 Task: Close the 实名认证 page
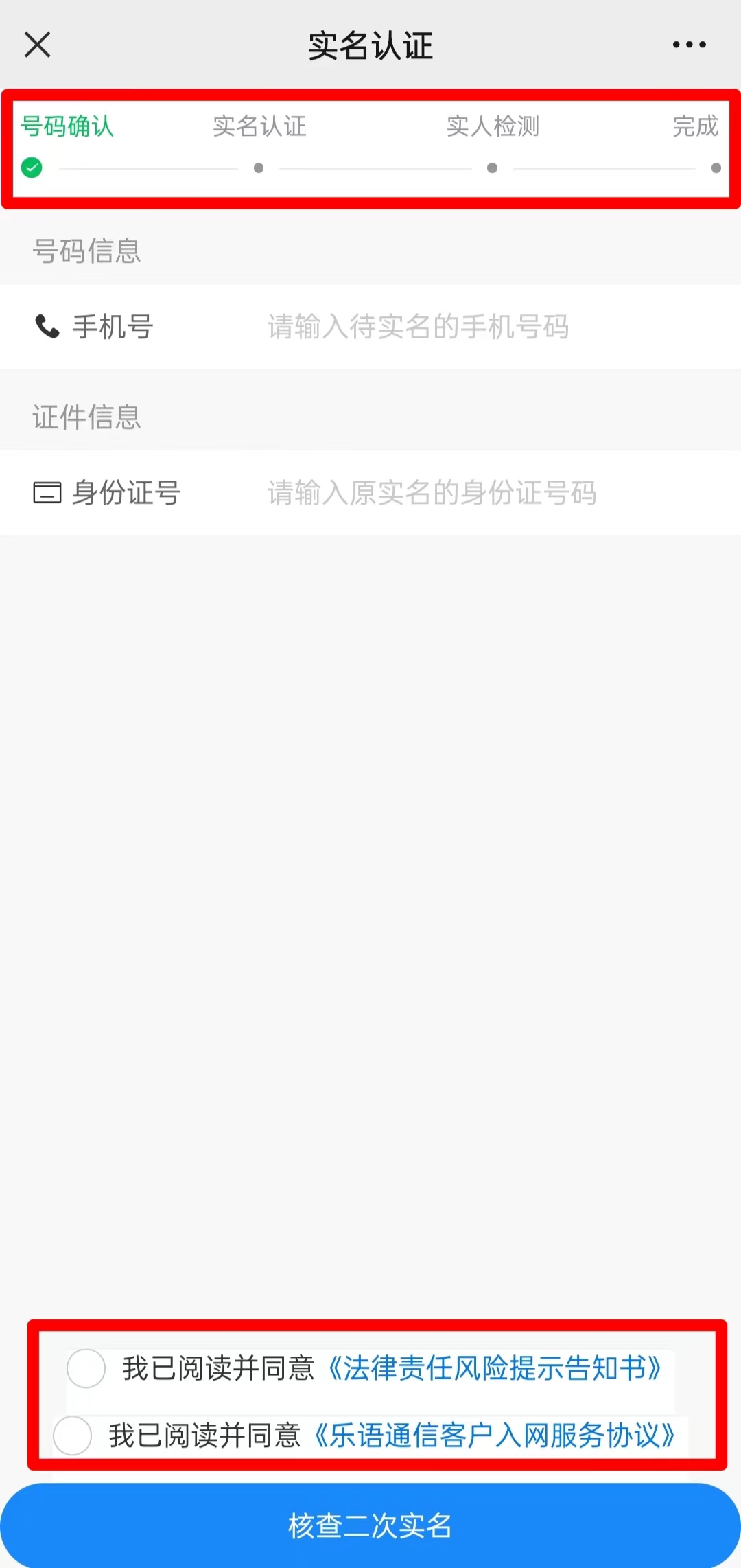[37, 45]
